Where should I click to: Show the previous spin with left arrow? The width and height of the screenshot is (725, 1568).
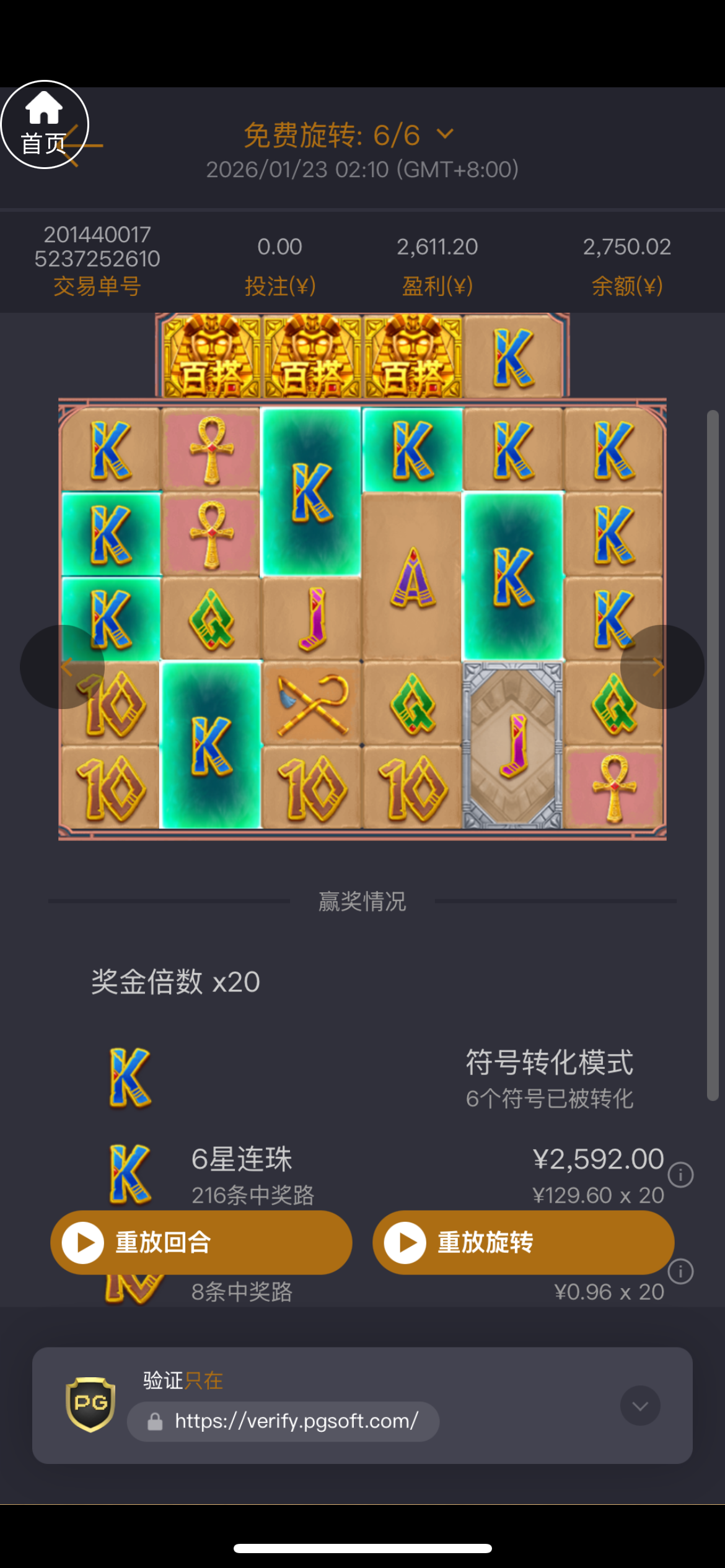pos(62,667)
